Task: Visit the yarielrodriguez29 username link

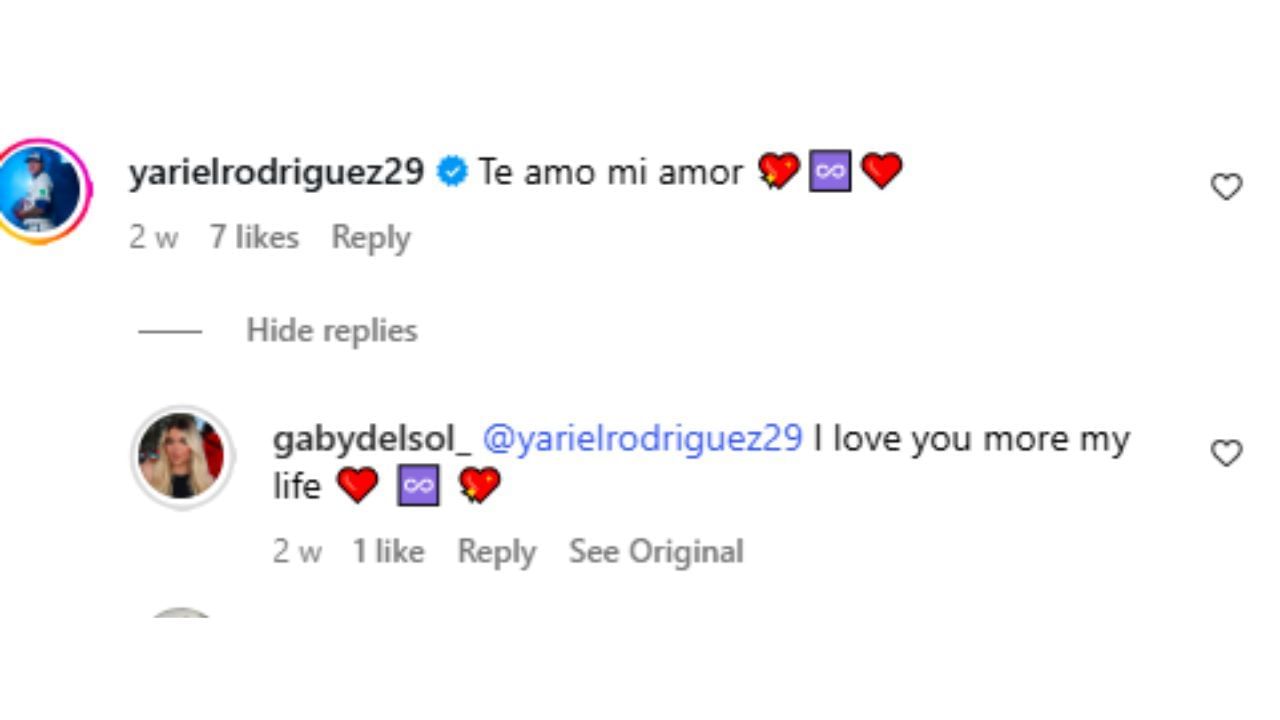Action: (276, 172)
